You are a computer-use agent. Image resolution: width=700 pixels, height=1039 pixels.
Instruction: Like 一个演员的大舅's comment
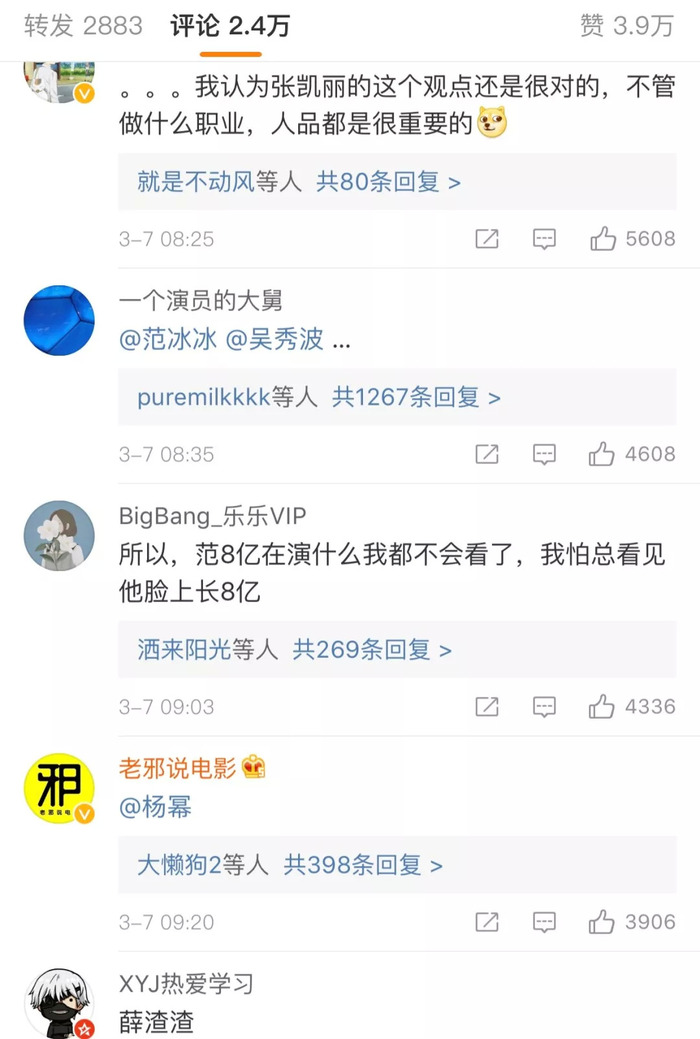603,454
